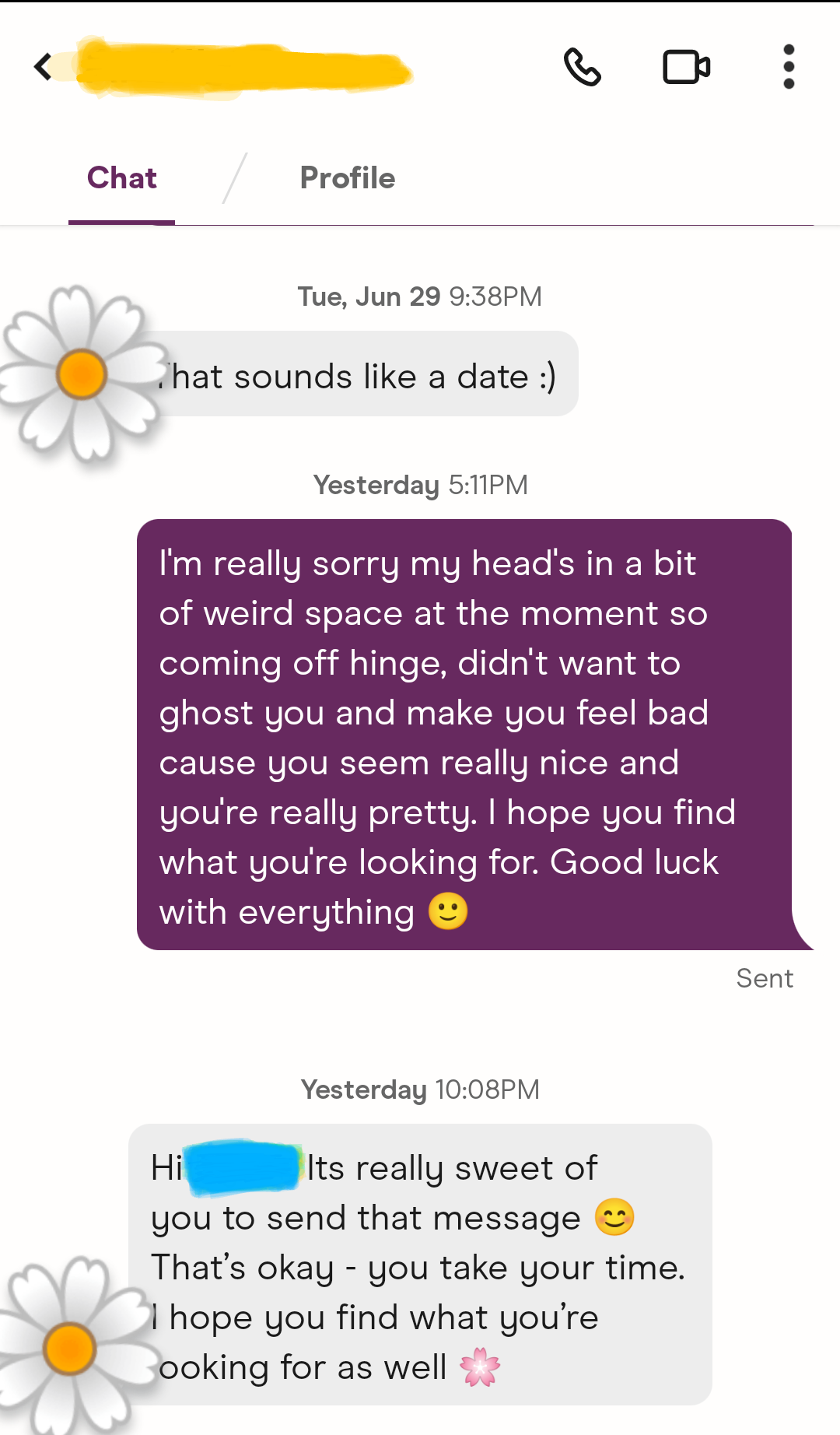Viewport: 840px width, 1435px height.
Task: Go back using the arrow
Action: pyautogui.click(x=44, y=67)
